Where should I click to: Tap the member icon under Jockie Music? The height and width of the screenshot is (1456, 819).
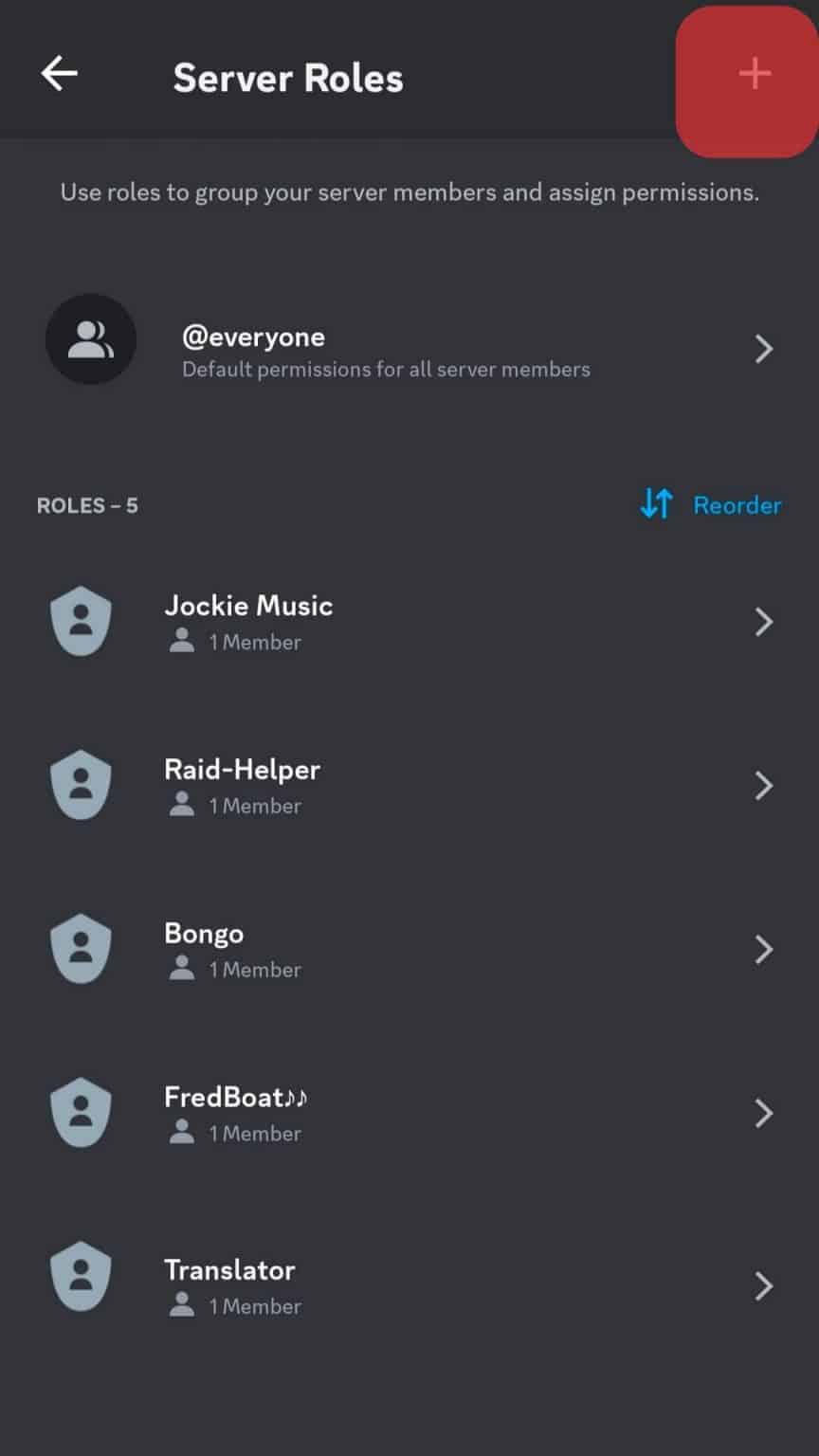(180, 641)
